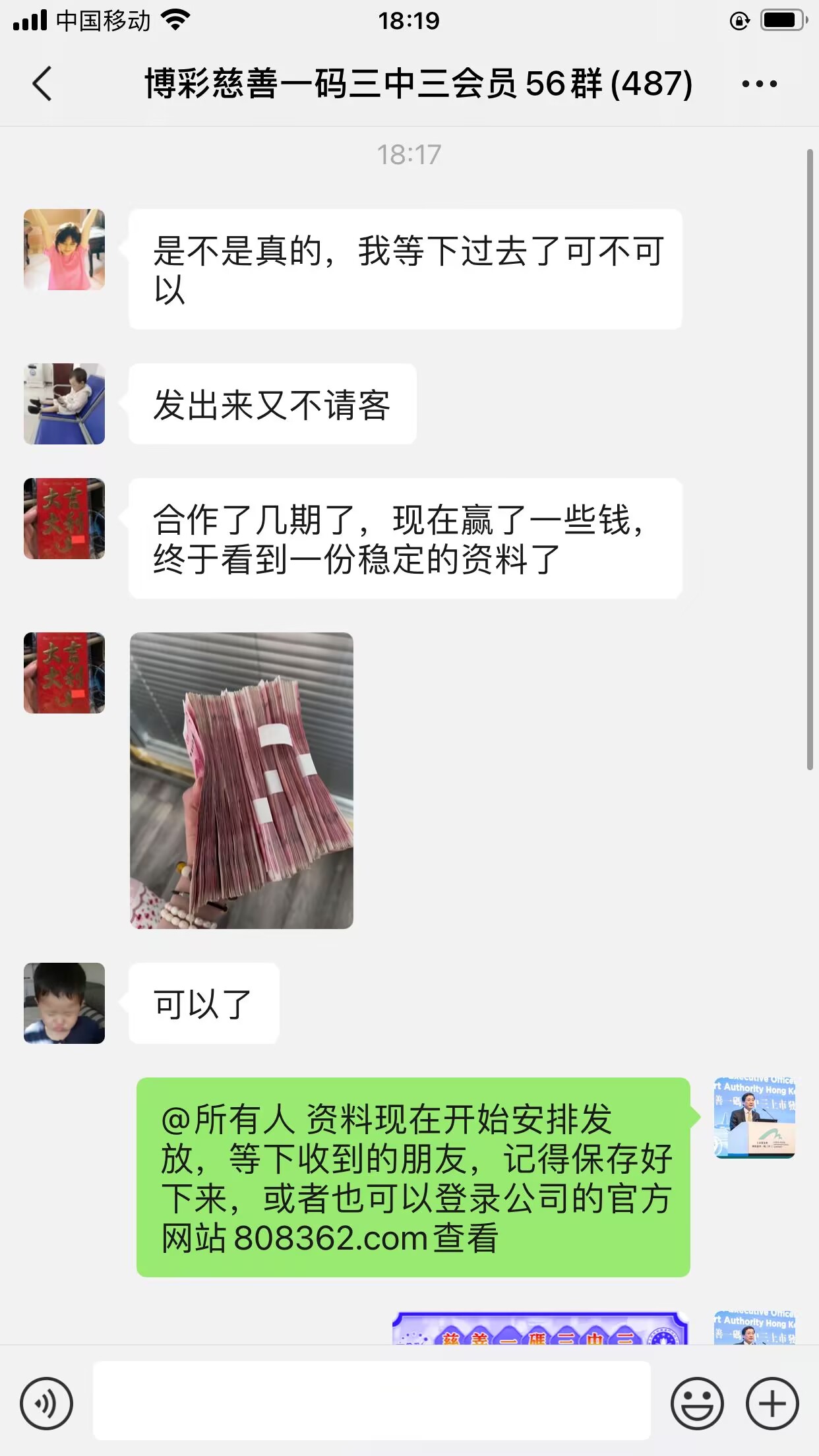Focus the message text field

[371, 1401]
